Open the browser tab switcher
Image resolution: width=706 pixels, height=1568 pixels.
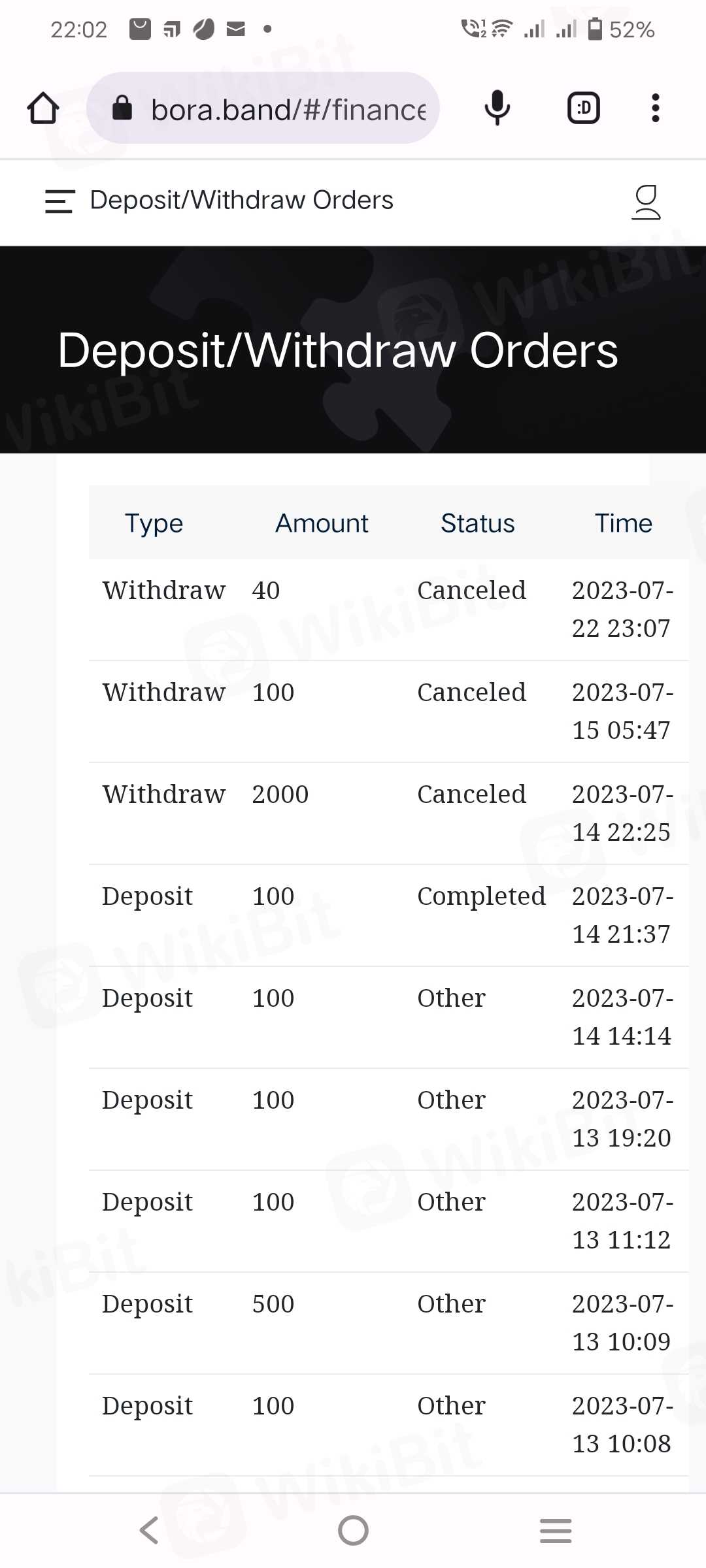point(583,108)
